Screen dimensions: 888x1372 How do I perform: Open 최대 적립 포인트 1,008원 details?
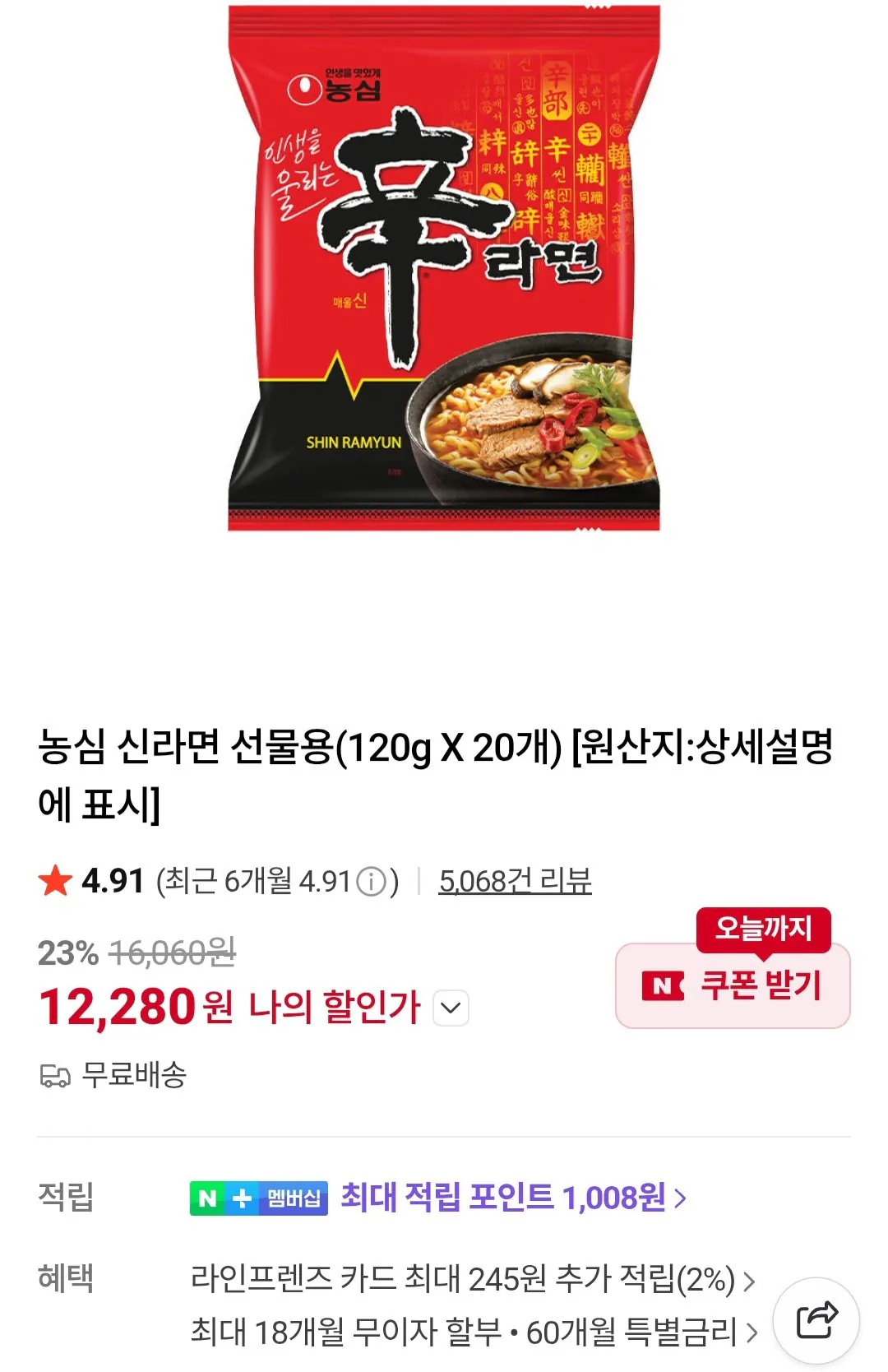pos(513,1198)
